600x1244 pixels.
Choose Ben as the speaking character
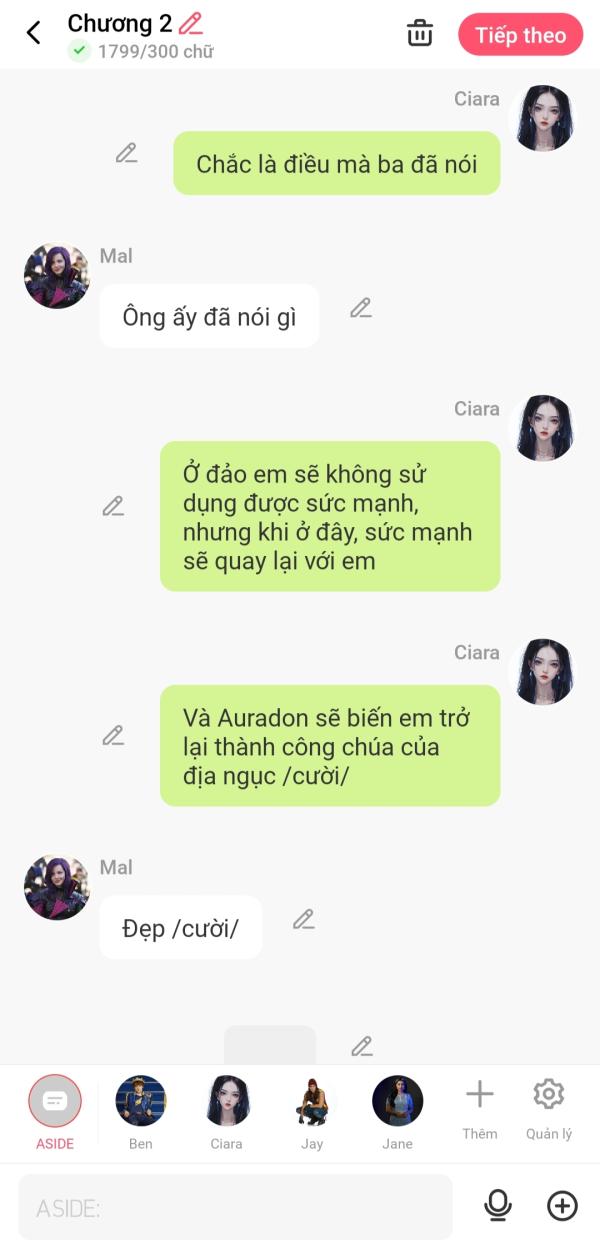(x=141, y=1112)
